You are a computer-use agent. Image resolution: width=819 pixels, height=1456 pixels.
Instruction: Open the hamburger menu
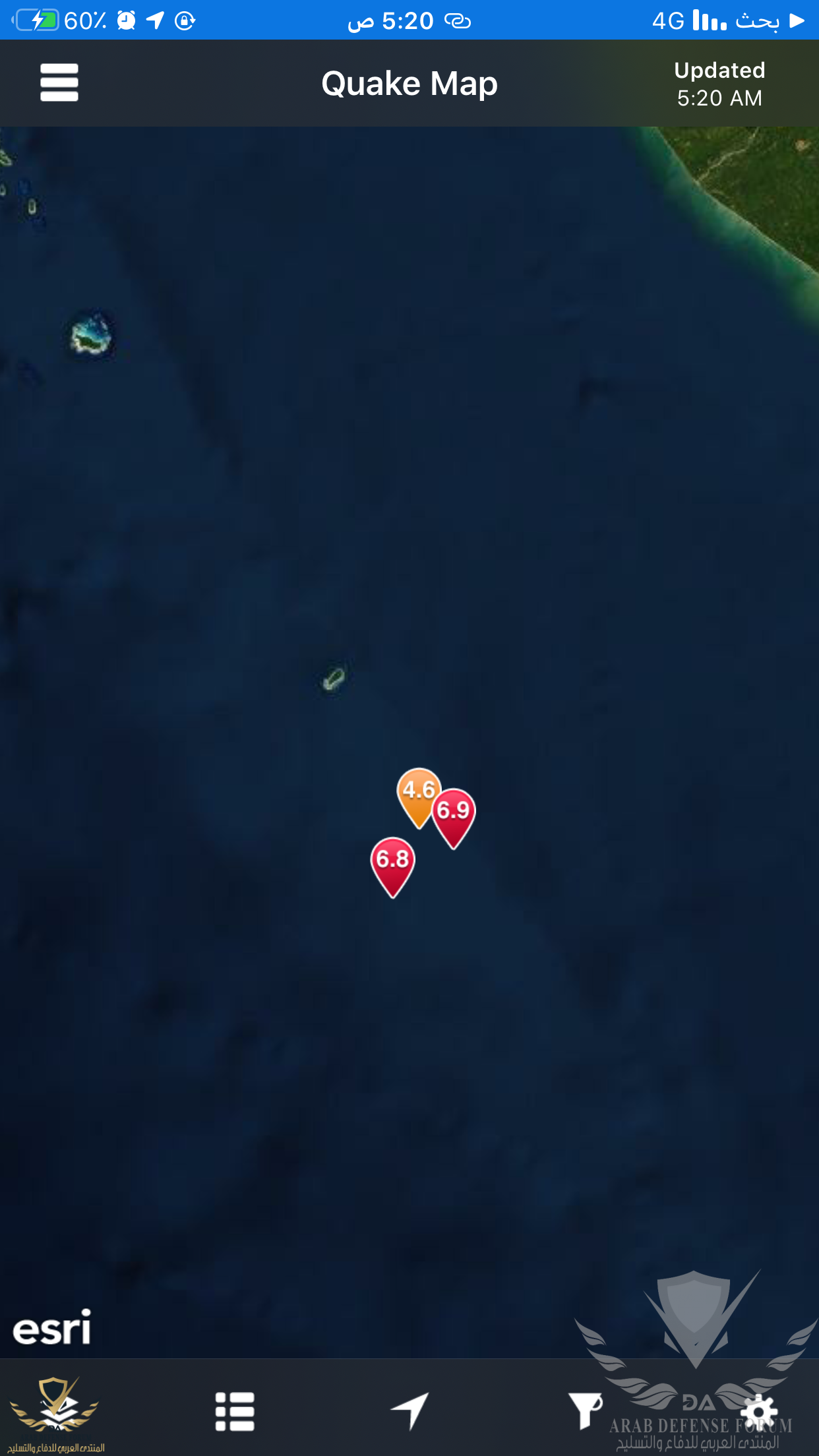59,82
